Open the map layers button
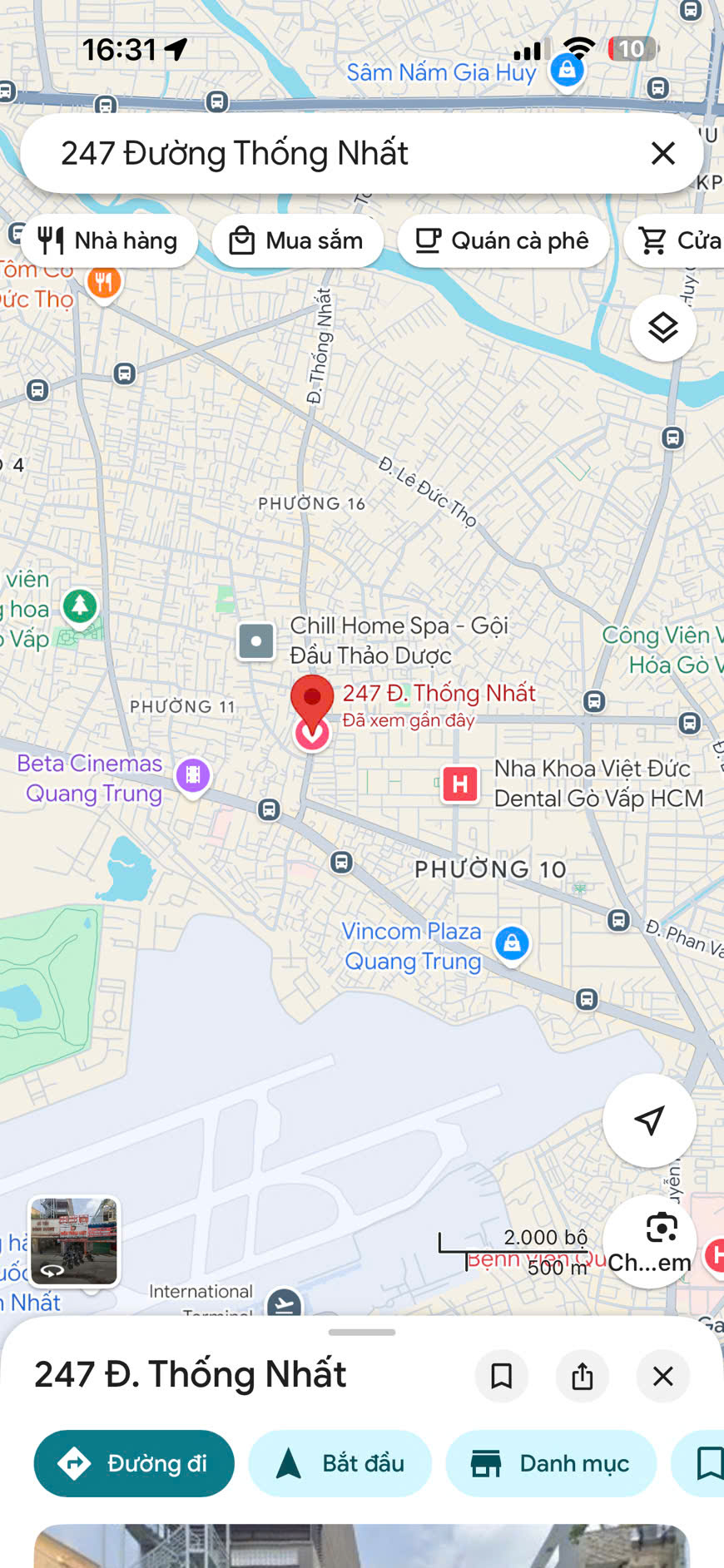This screenshot has height=1568, width=724. (662, 329)
